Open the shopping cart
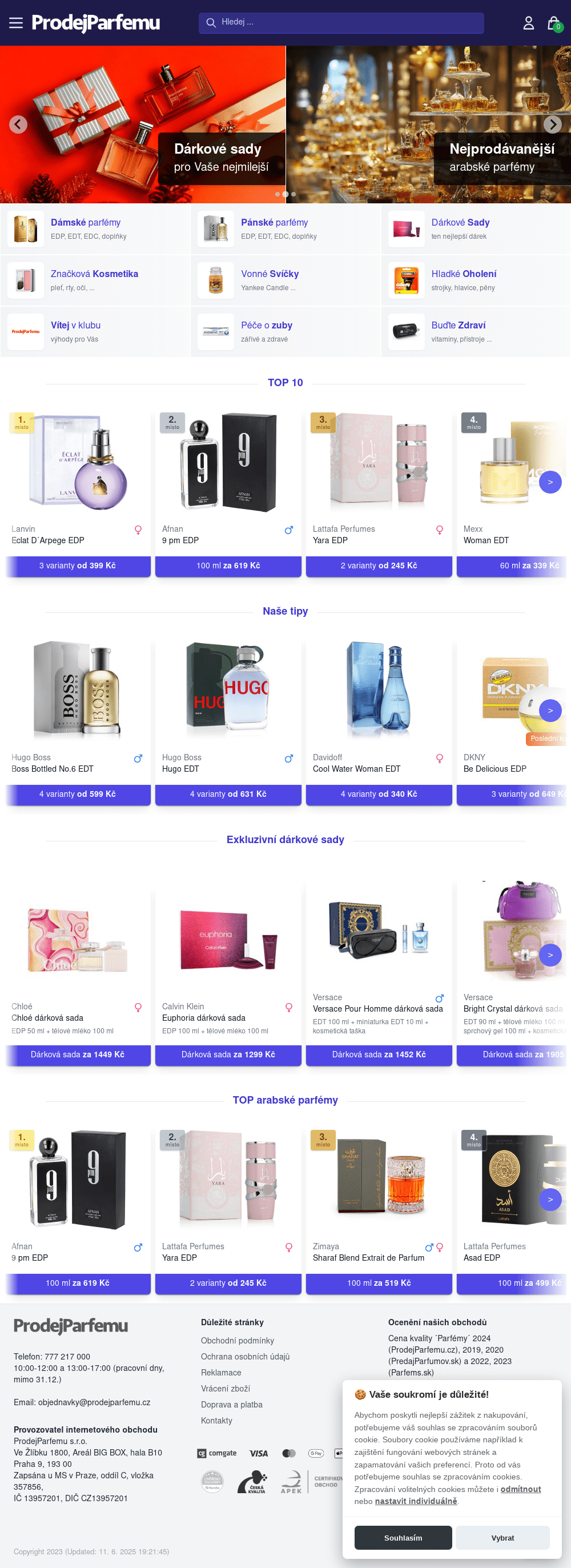 (553, 23)
